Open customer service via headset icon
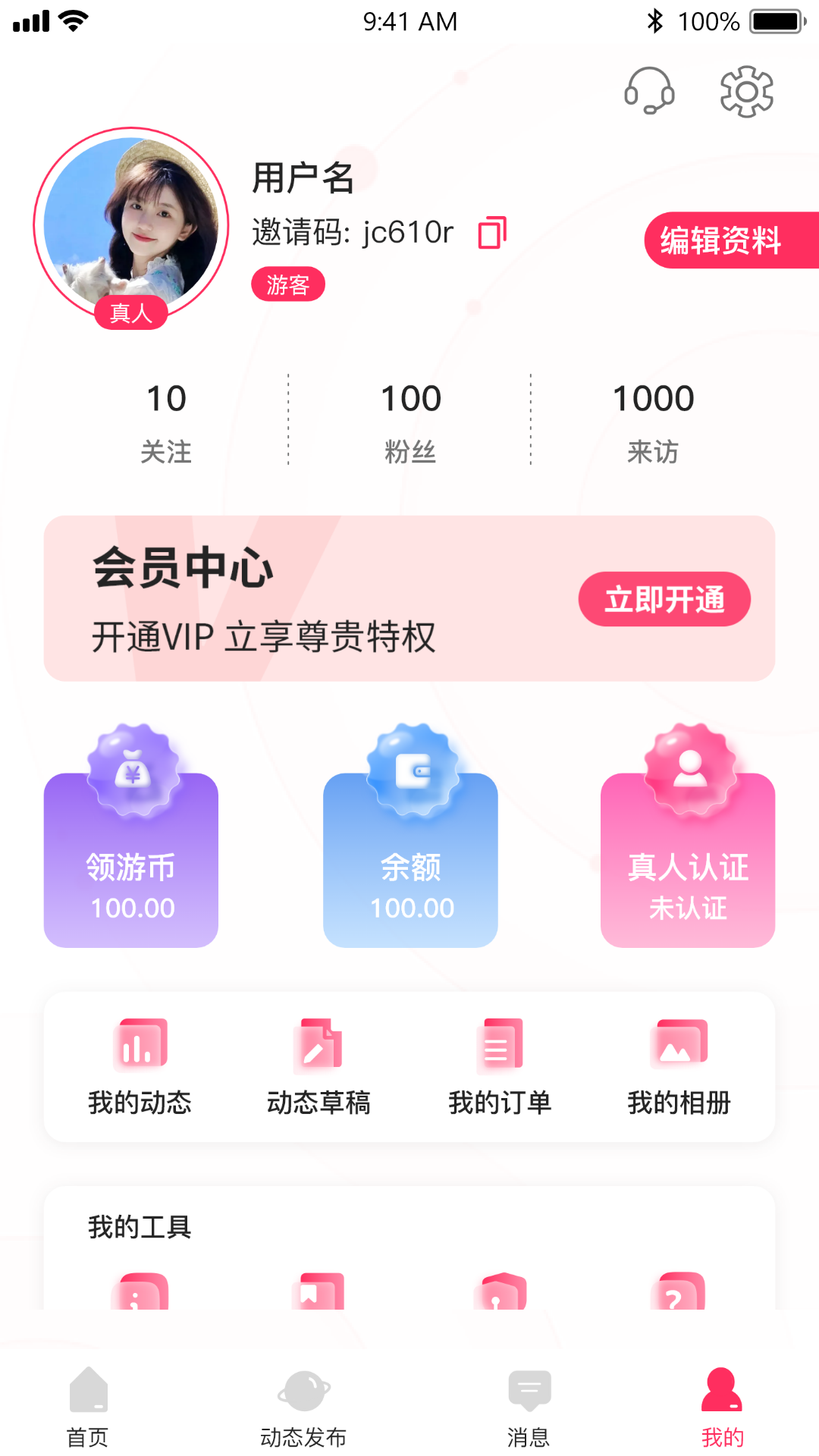The height and width of the screenshot is (1456, 819). tap(648, 91)
